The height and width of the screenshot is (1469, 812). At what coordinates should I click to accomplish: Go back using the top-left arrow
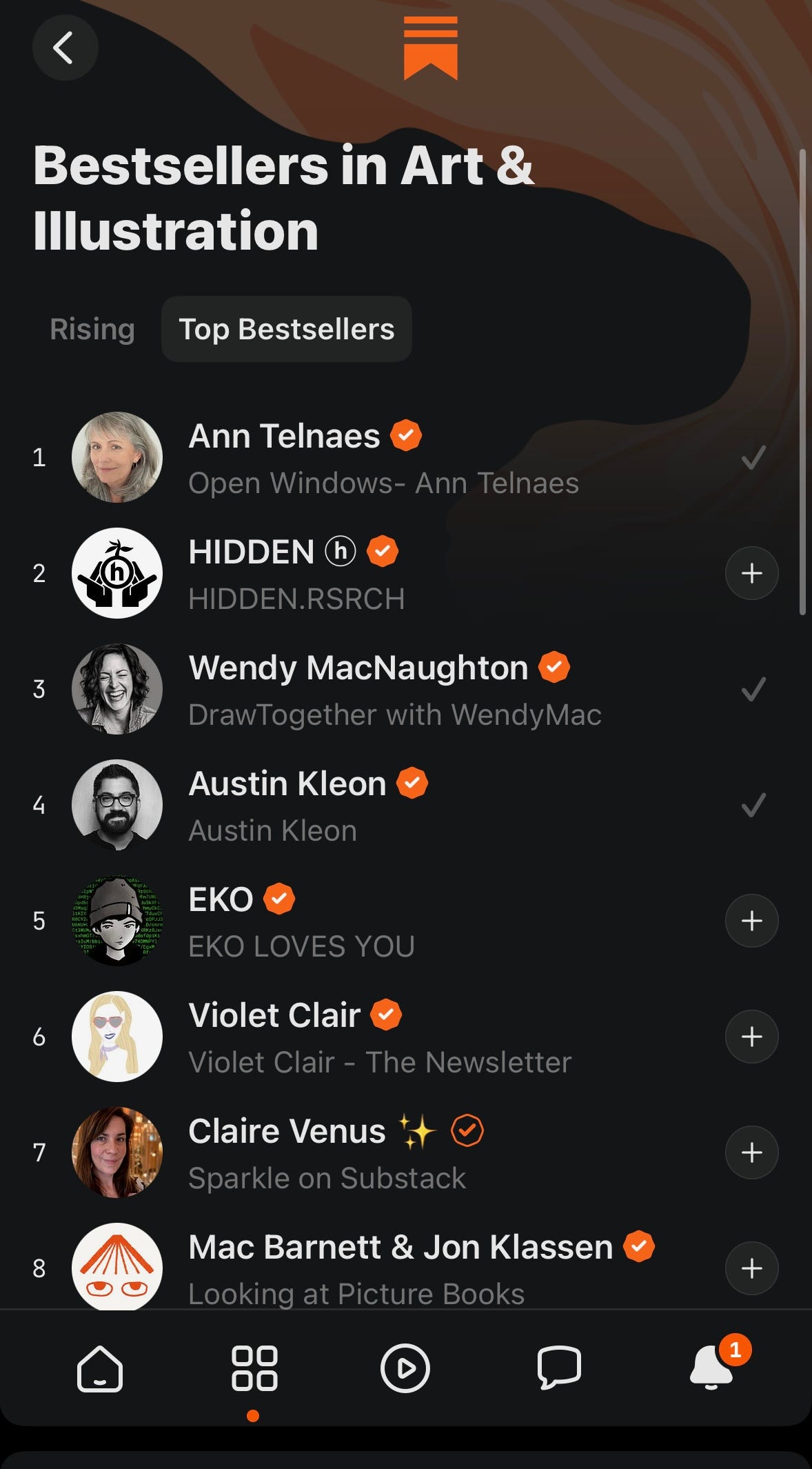coord(65,48)
